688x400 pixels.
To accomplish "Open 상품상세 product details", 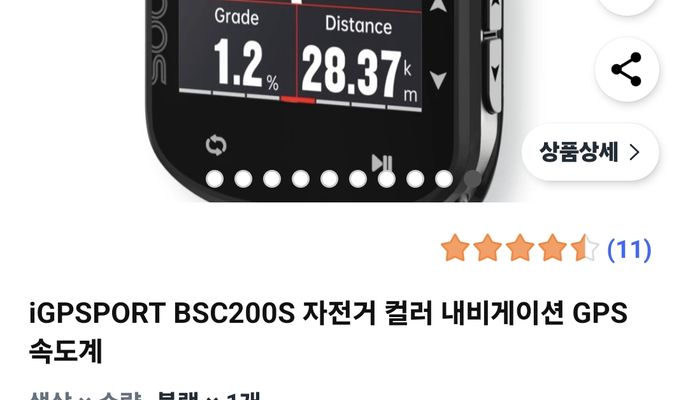I will [590, 152].
